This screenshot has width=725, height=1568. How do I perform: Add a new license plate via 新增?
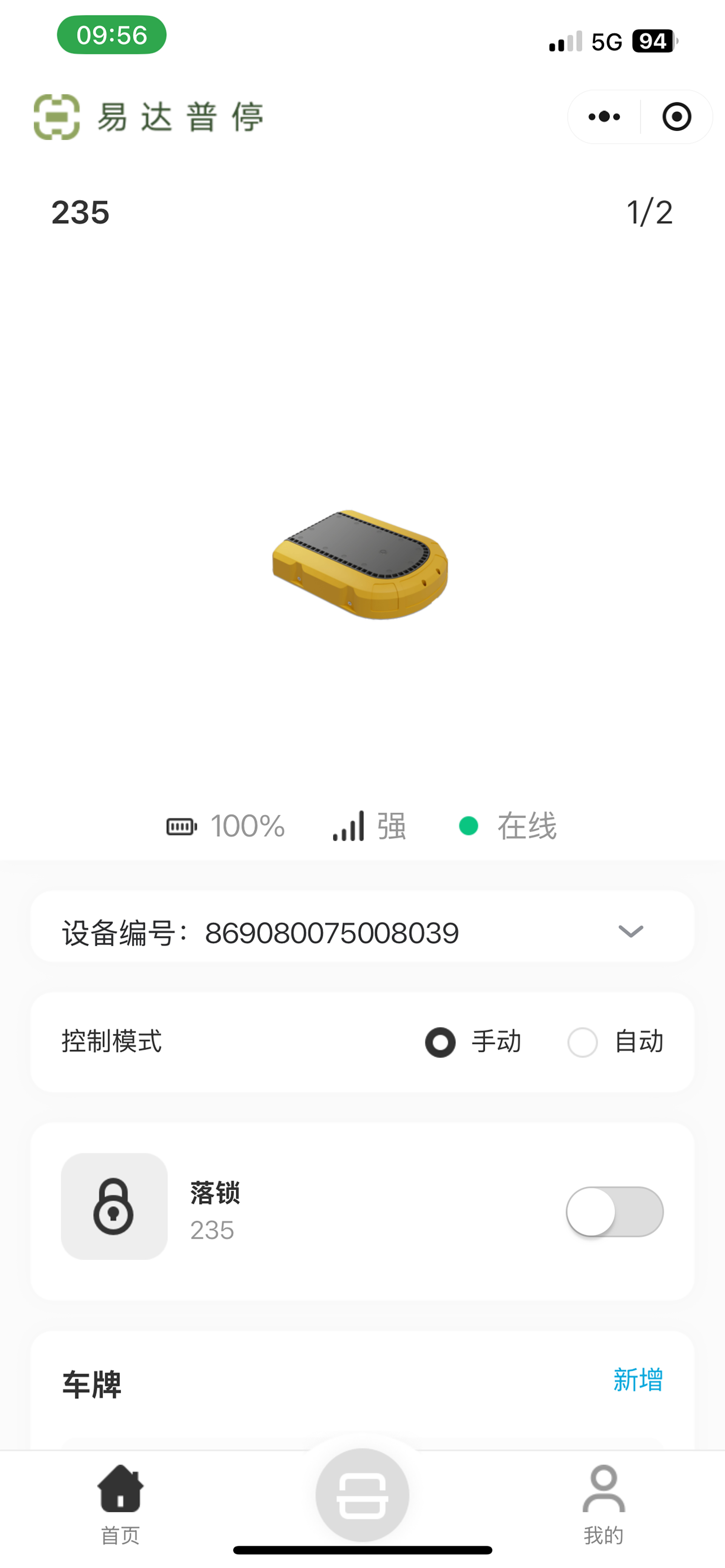pos(637,1380)
